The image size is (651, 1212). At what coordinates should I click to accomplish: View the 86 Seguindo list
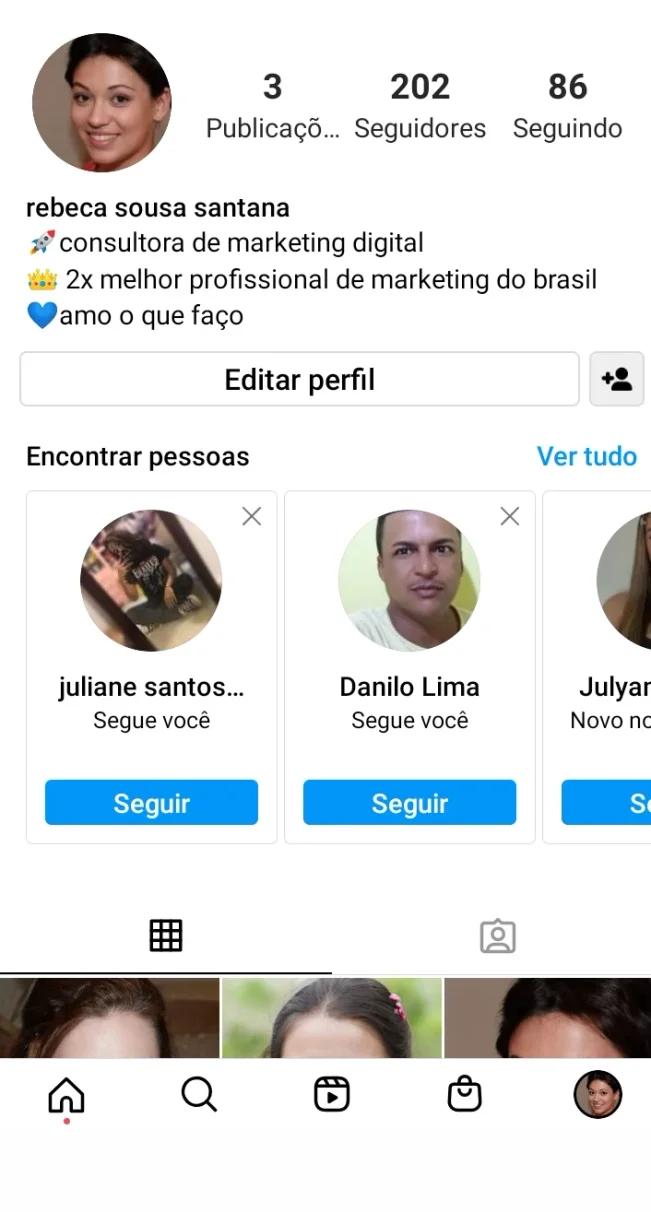(567, 105)
